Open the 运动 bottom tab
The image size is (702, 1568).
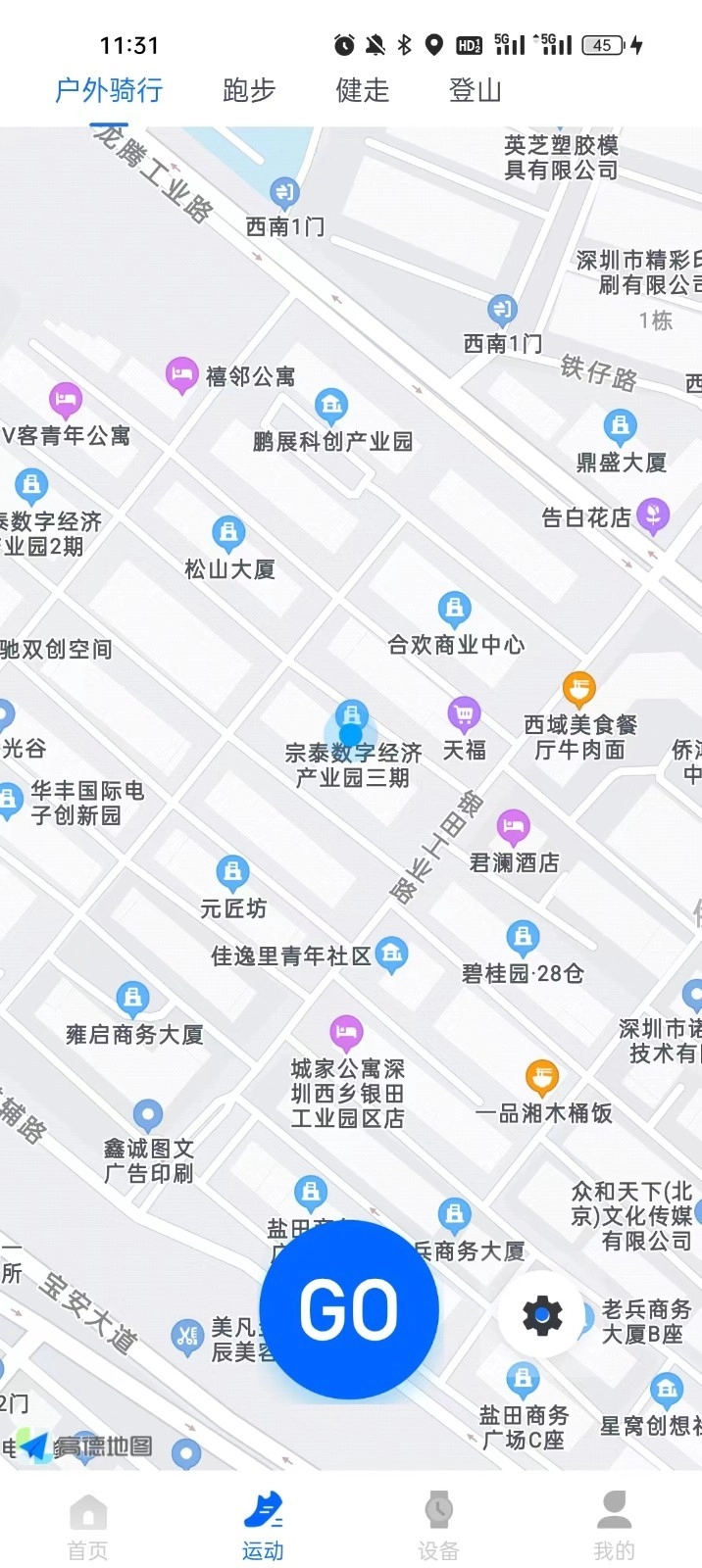click(x=263, y=1527)
